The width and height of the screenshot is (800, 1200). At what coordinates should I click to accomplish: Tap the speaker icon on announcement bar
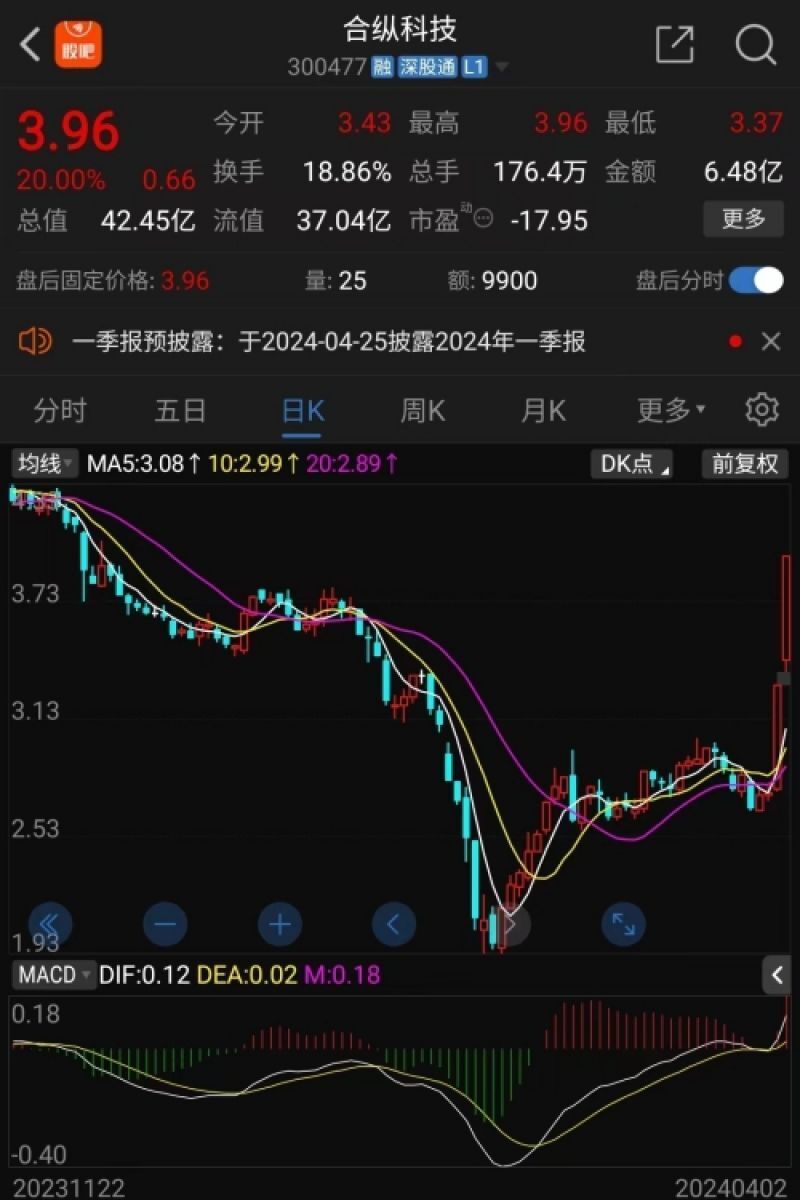[36, 342]
